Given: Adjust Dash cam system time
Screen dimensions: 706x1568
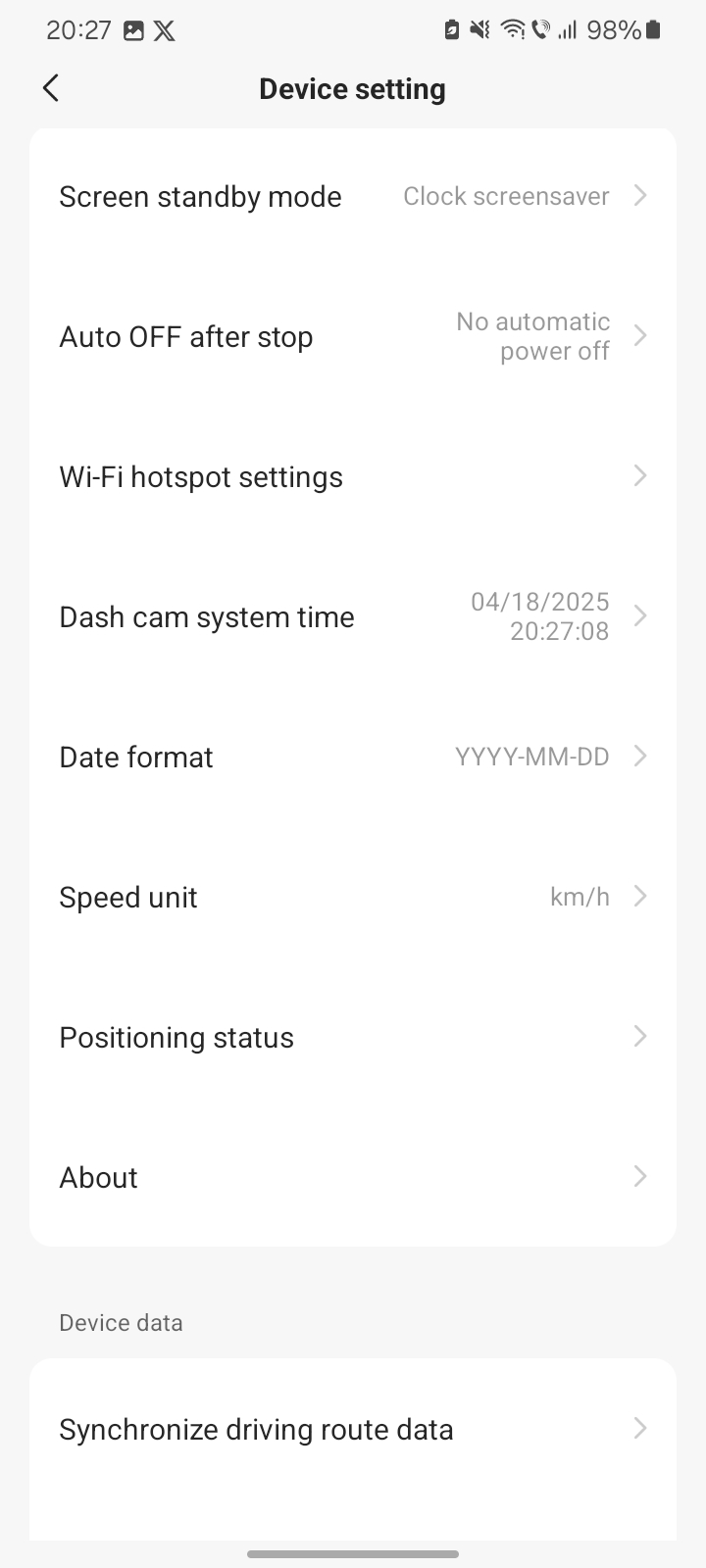Looking at the screenshot, I should pyautogui.click(x=353, y=617).
